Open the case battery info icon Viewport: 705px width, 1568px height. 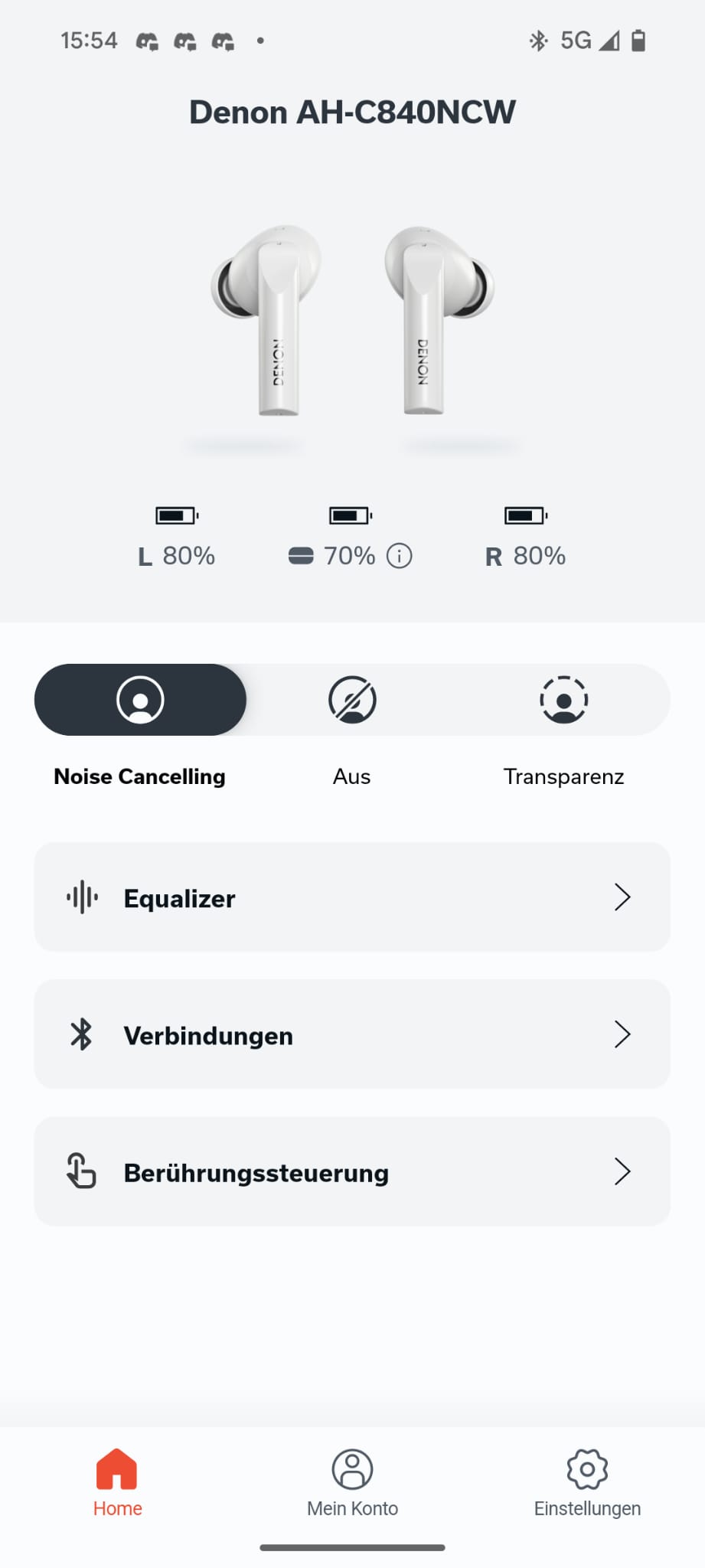pos(399,556)
